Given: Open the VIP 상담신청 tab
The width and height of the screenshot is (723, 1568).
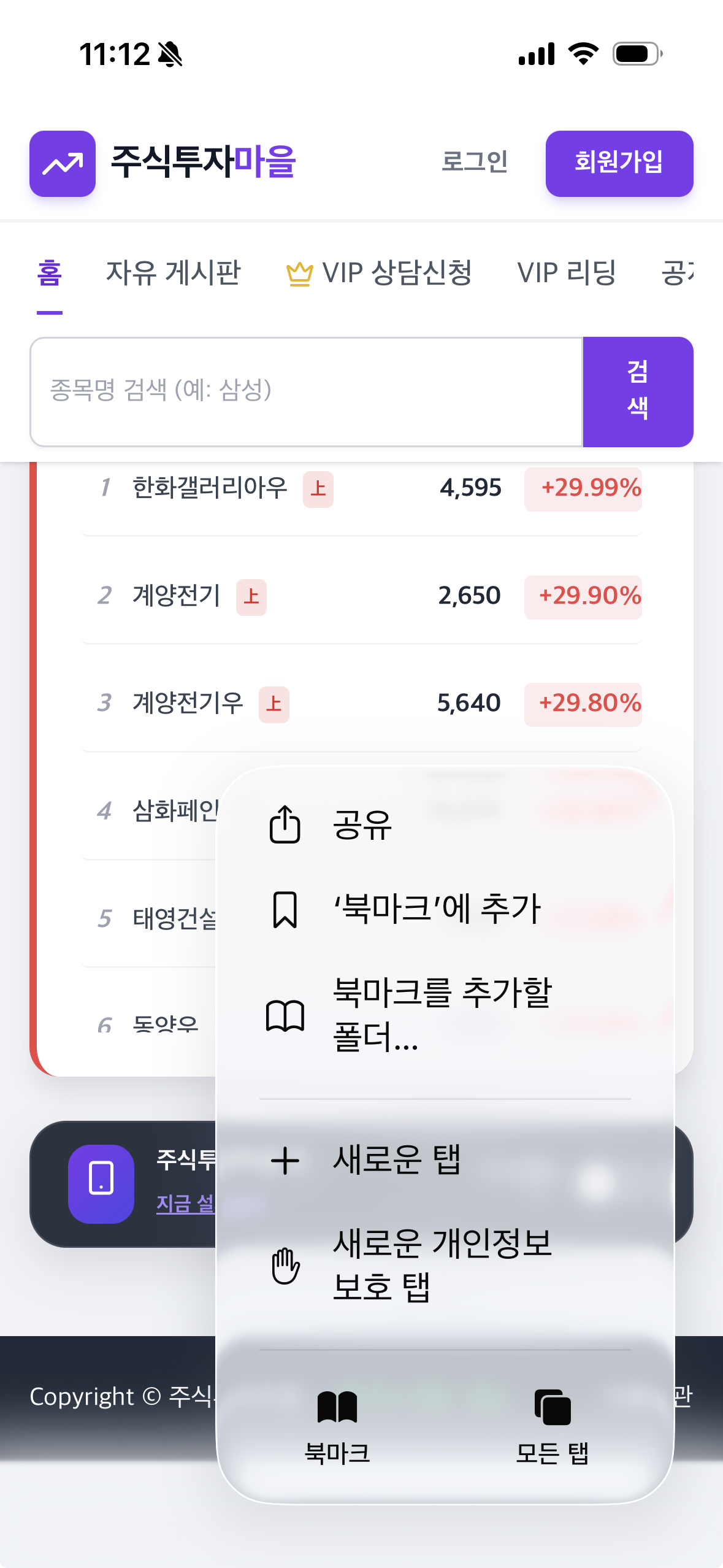Looking at the screenshot, I should pos(380,273).
